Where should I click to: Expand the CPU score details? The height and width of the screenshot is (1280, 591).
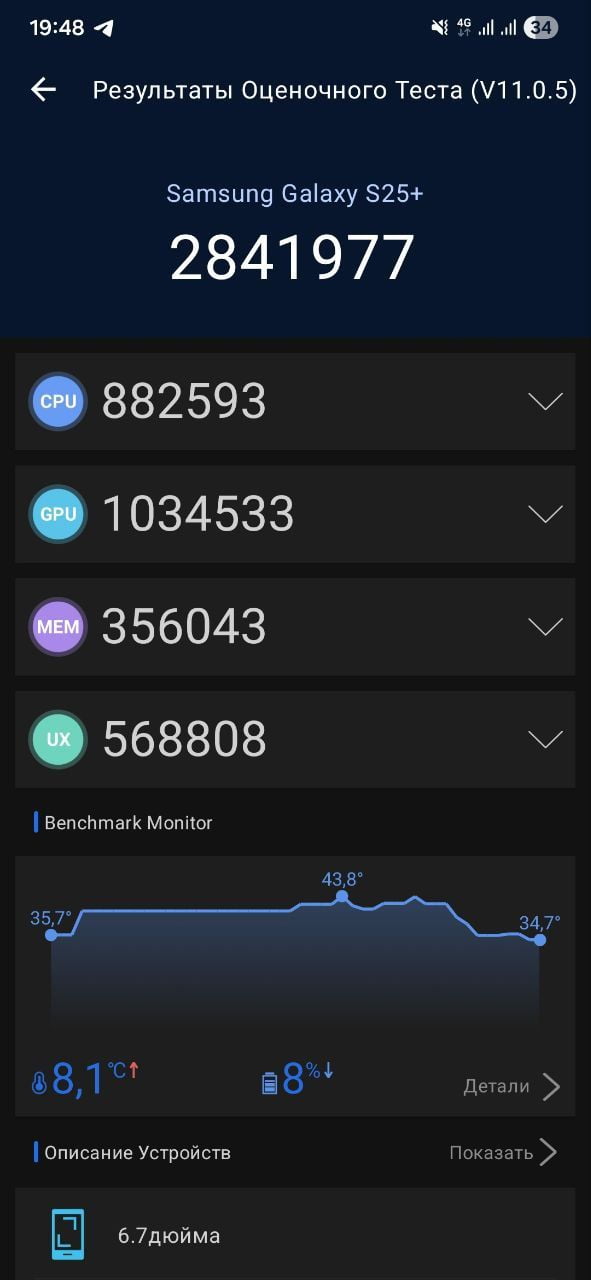pos(295,401)
